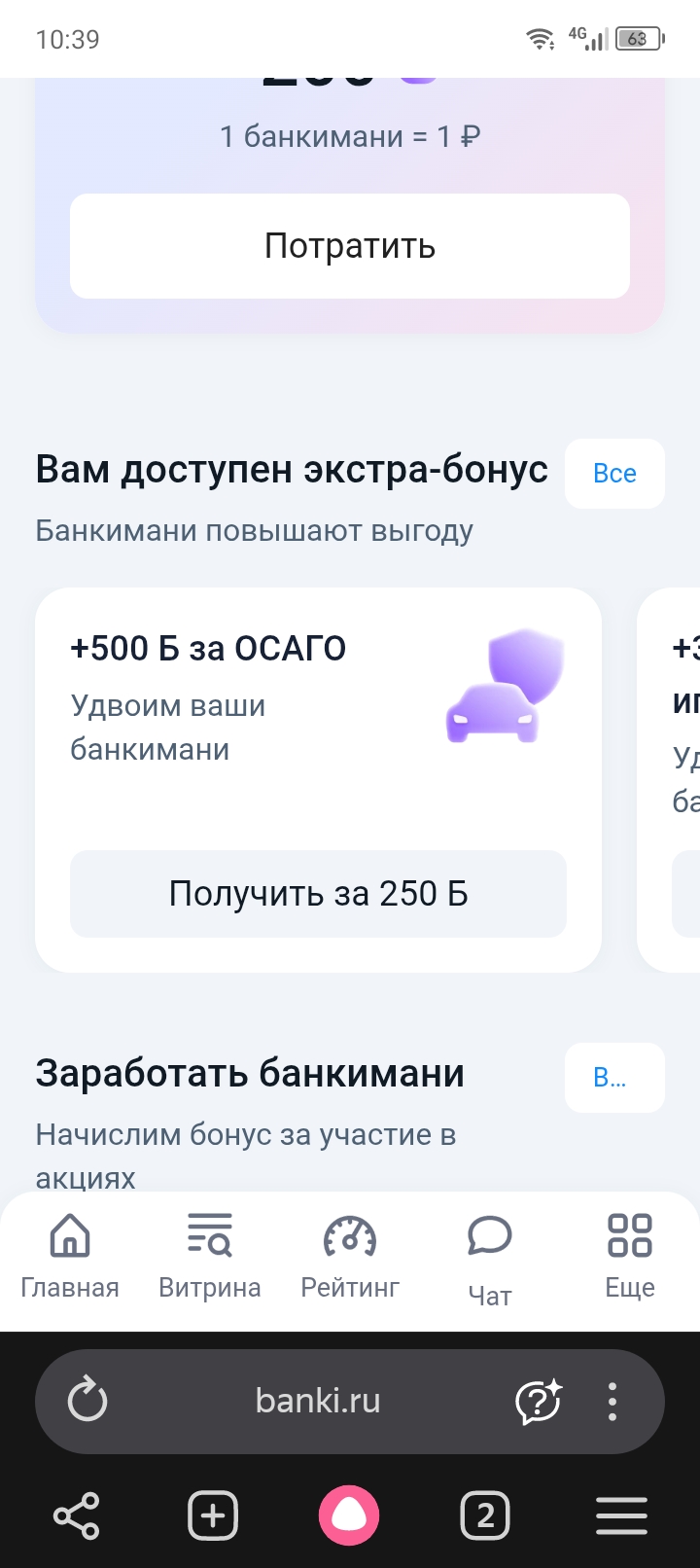Open the browser AI assistant chat icon
Screen dimensions: 700x1568
point(538,1402)
